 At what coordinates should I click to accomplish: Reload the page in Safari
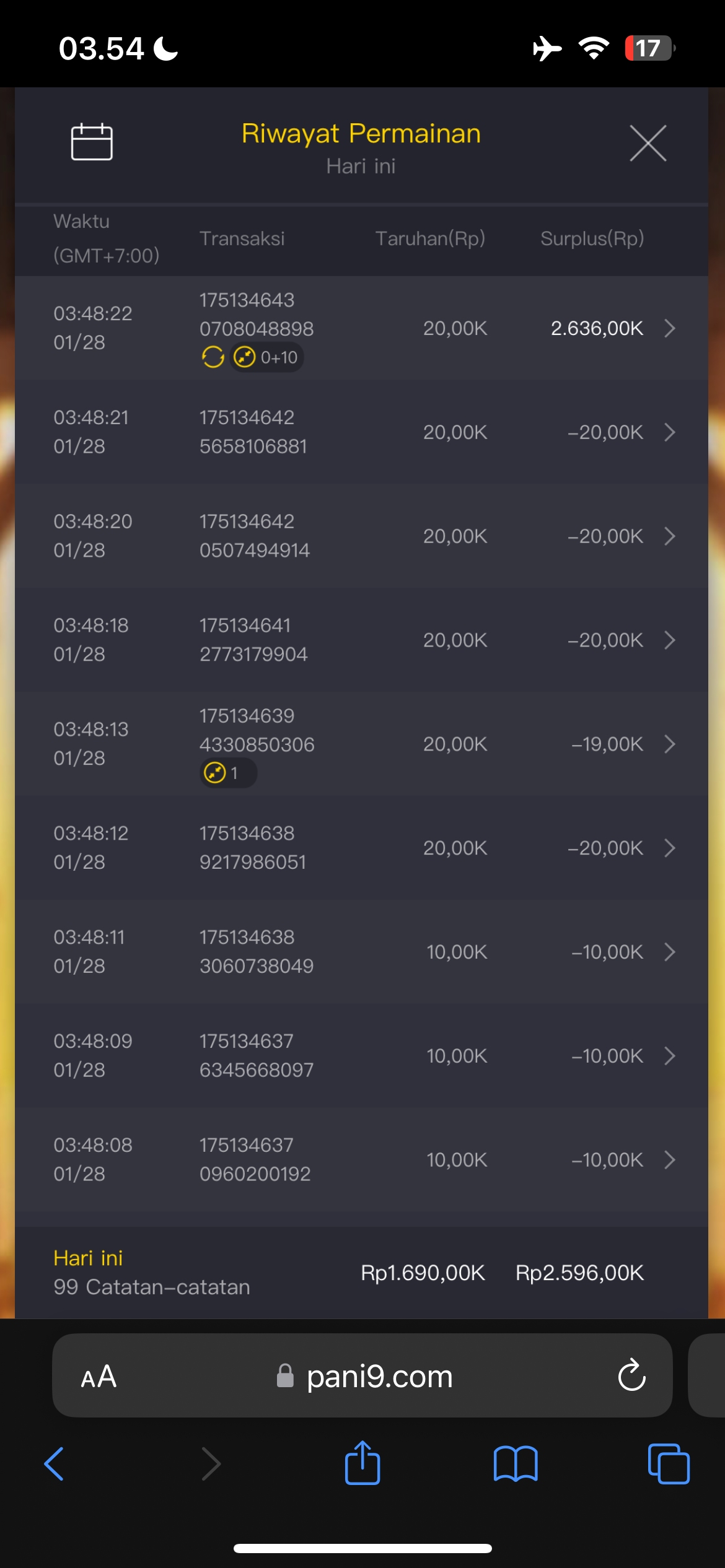click(x=631, y=1376)
